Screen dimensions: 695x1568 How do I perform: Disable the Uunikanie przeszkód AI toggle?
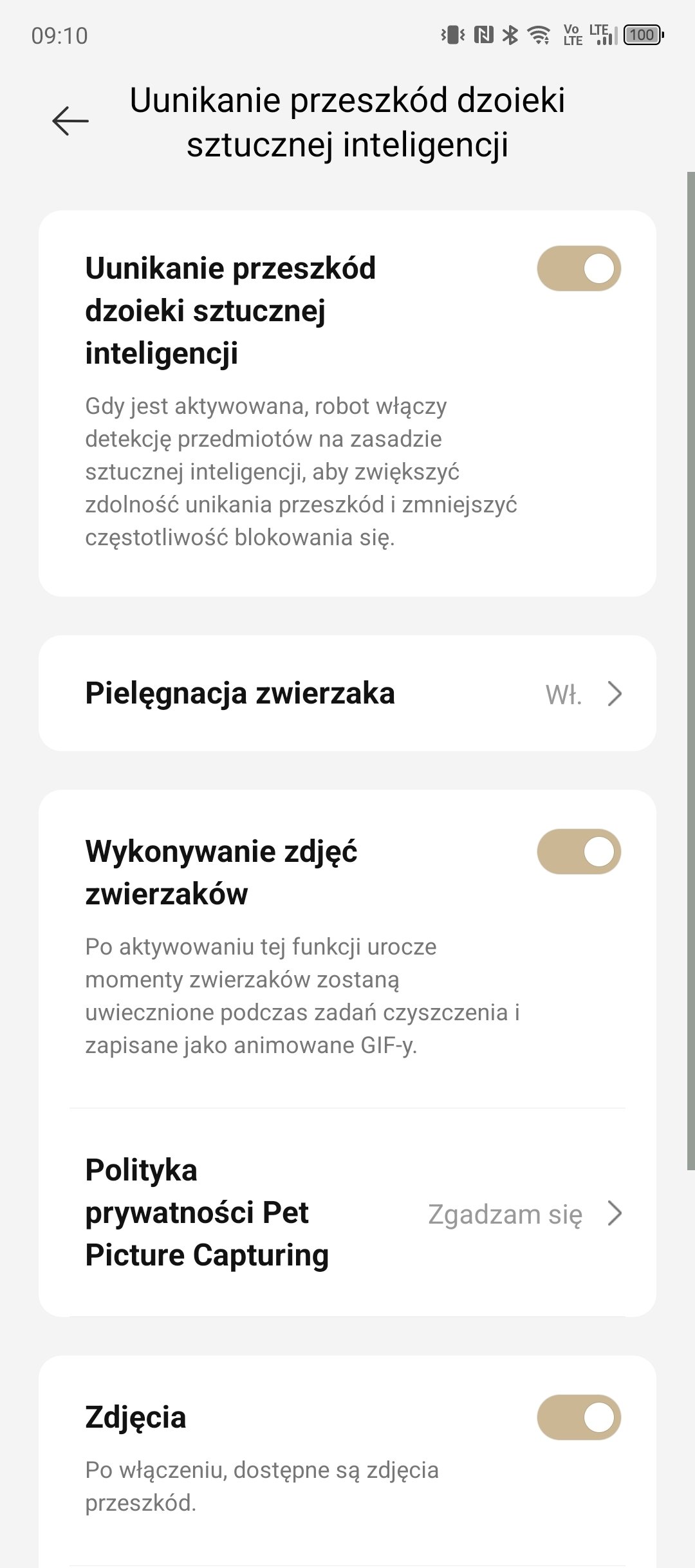click(579, 268)
